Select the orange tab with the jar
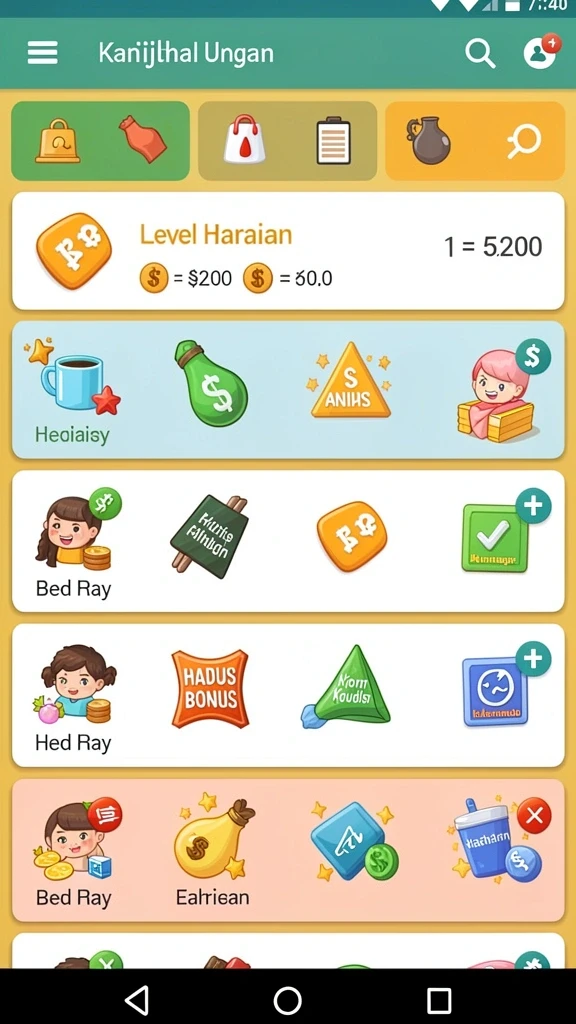576x1024 pixels. click(475, 141)
